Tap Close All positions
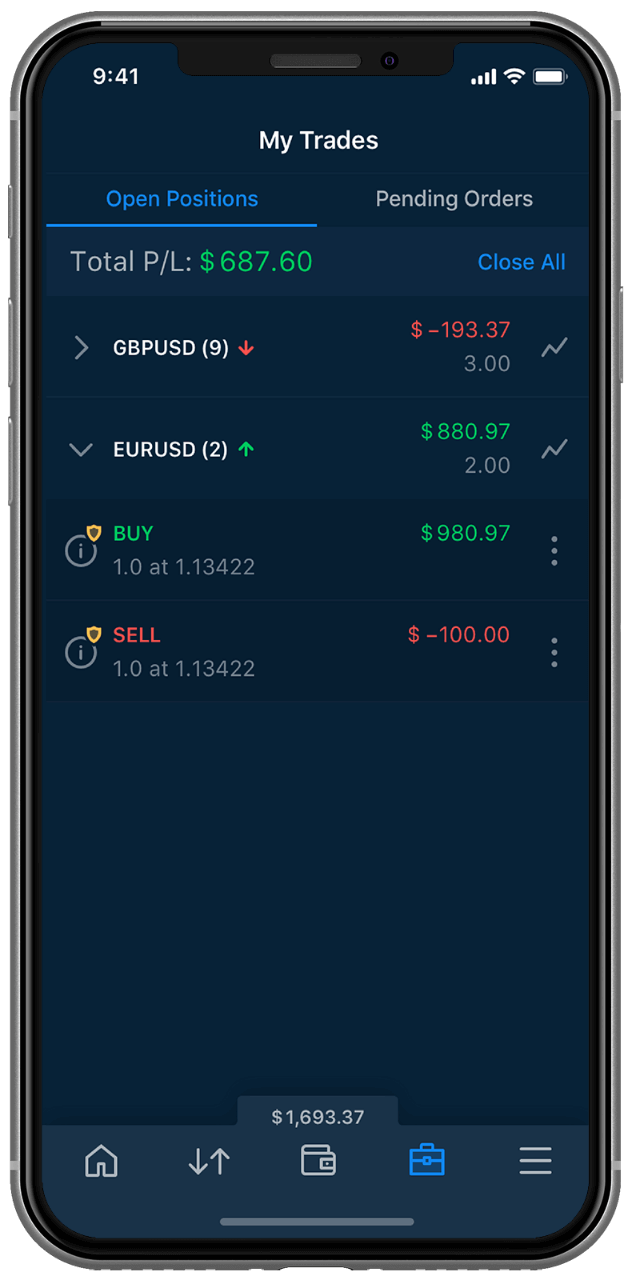640x1286 pixels. coord(521,262)
